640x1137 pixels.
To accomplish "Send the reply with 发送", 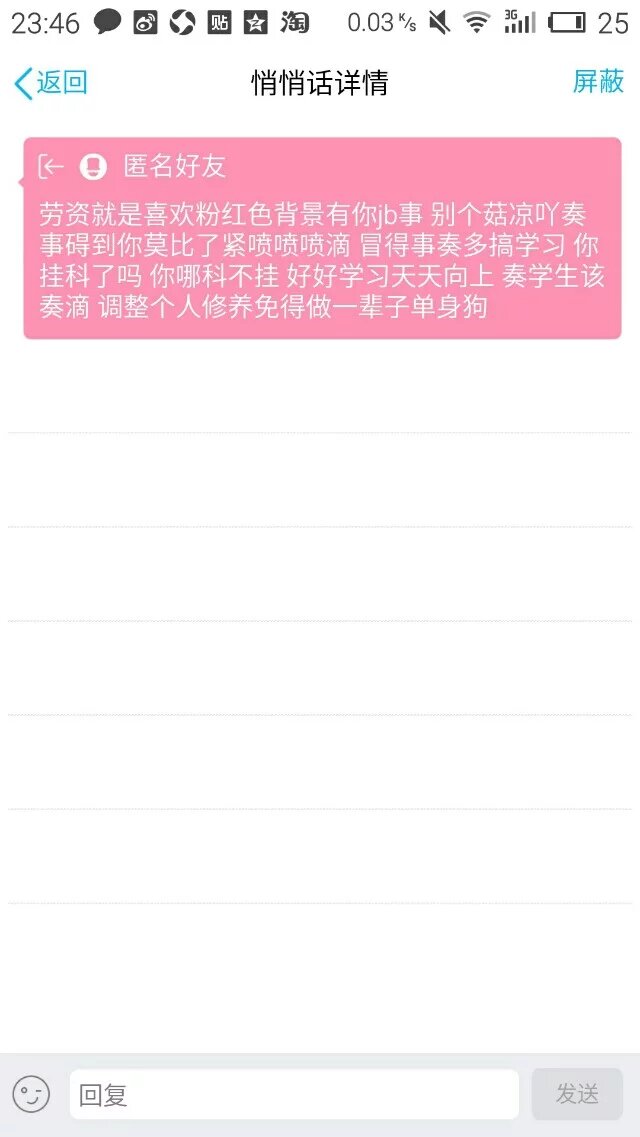I will coord(577,1094).
